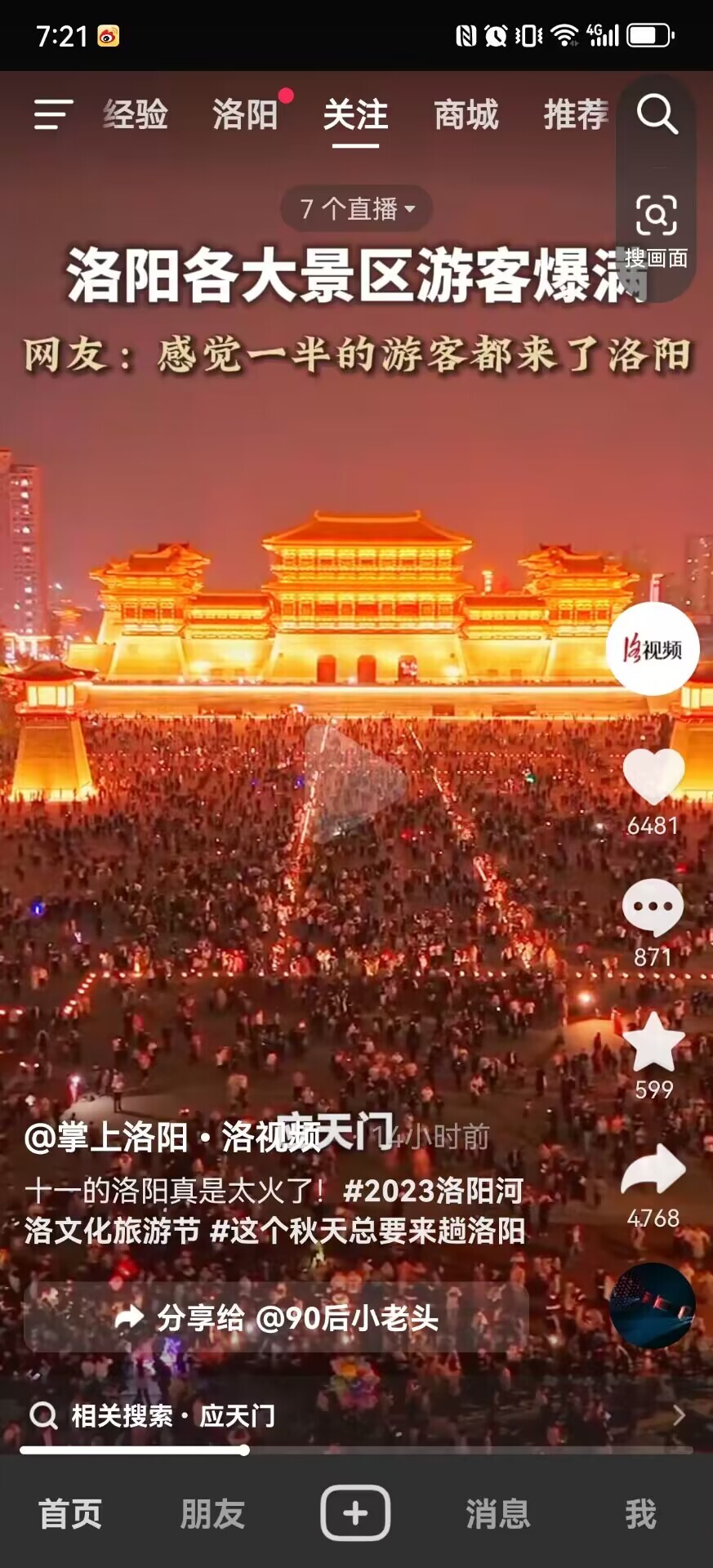Switch to the 洛阳 tab
The image size is (713, 1568).
pos(245,114)
